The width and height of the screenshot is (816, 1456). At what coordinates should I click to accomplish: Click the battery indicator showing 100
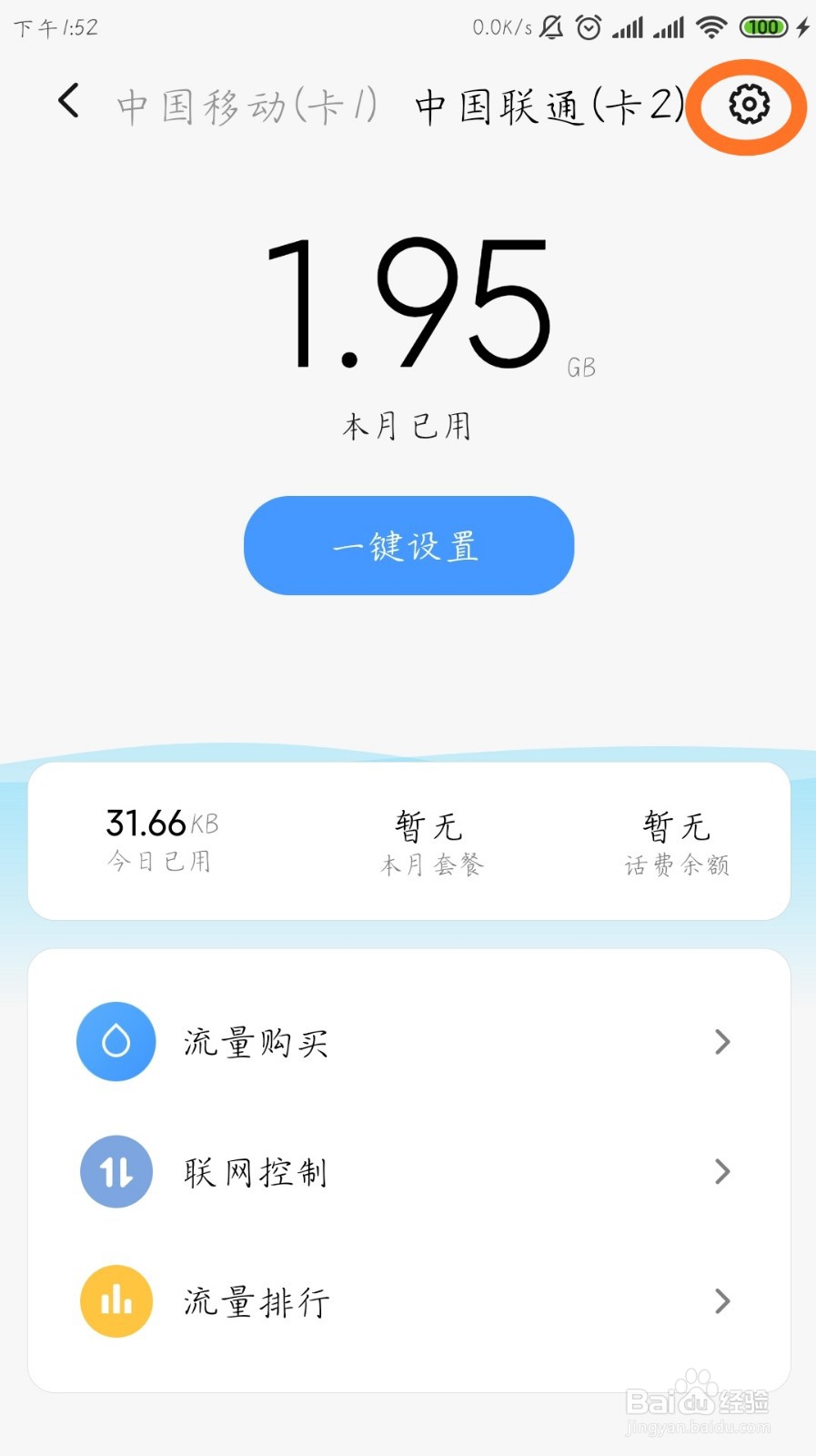(762, 27)
